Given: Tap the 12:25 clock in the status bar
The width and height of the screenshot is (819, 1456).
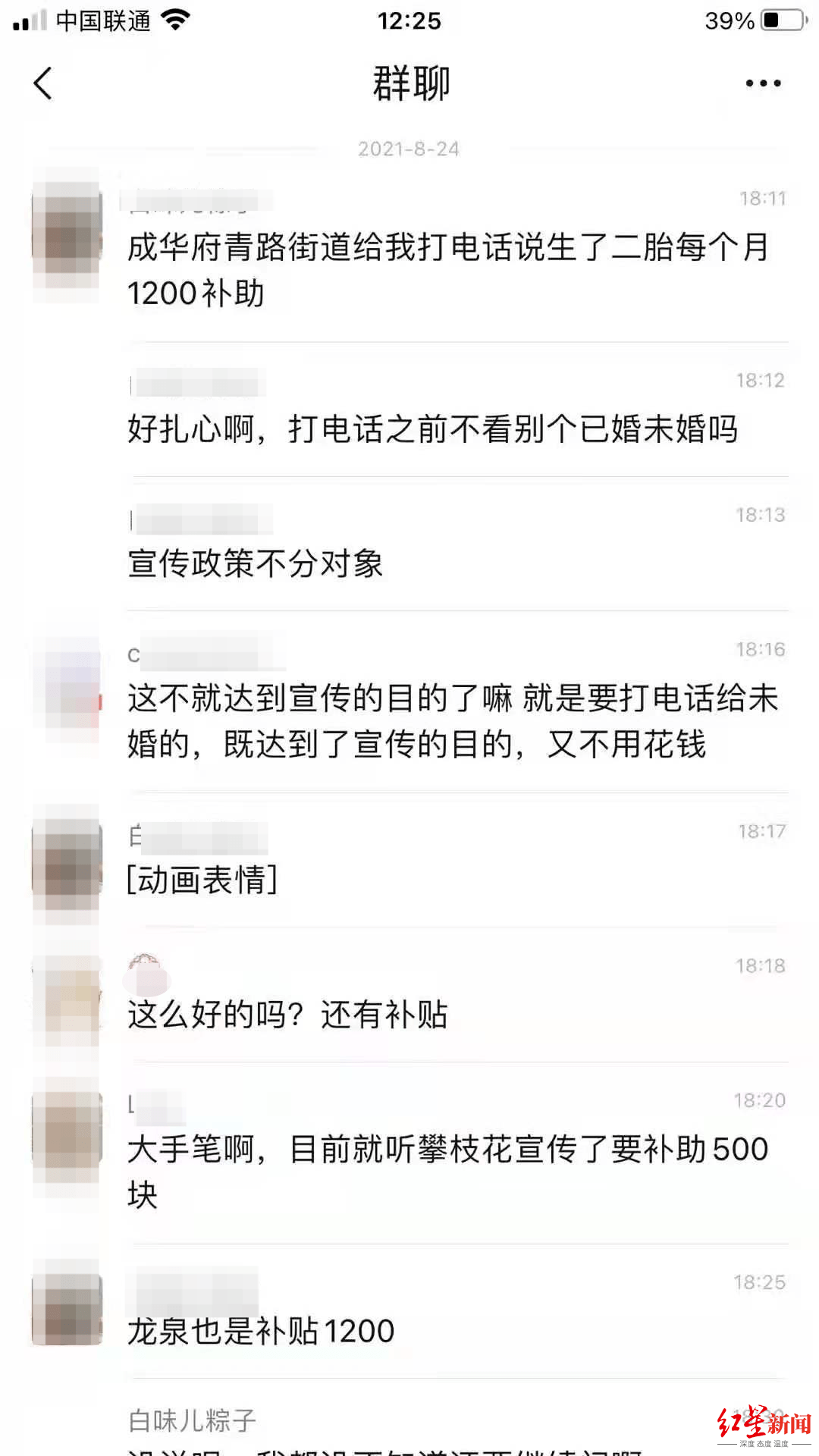Looking at the screenshot, I should [x=409, y=20].
